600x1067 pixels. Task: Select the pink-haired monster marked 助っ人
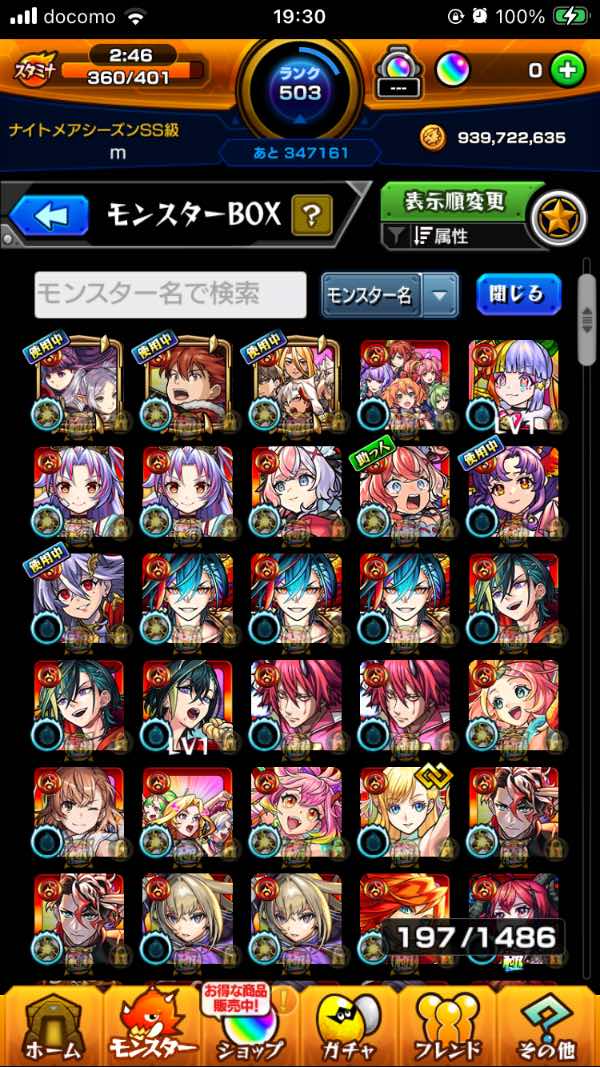click(405, 491)
